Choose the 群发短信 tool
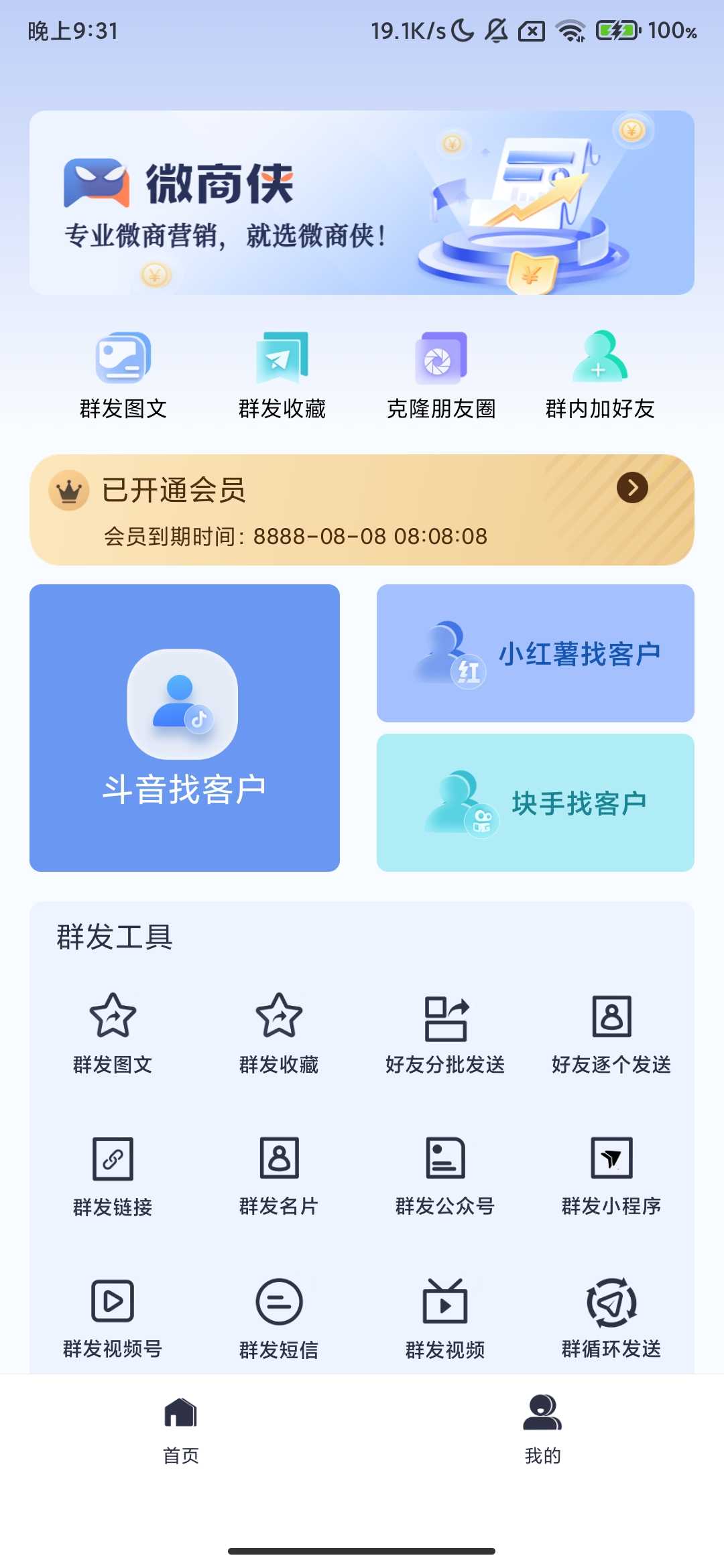Image resolution: width=724 pixels, height=1568 pixels. pyautogui.click(x=279, y=1318)
